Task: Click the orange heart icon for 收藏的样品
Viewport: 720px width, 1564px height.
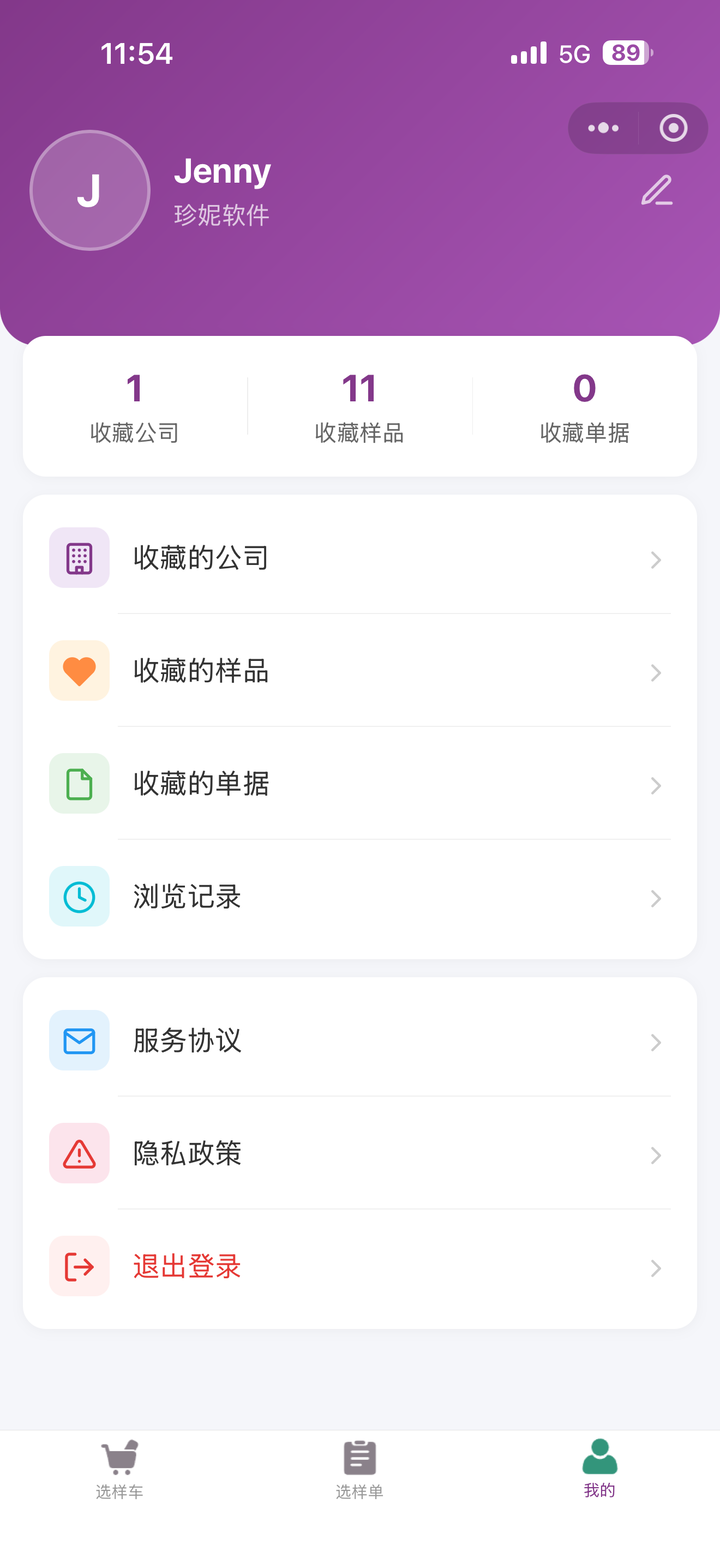Action: point(79,670)
